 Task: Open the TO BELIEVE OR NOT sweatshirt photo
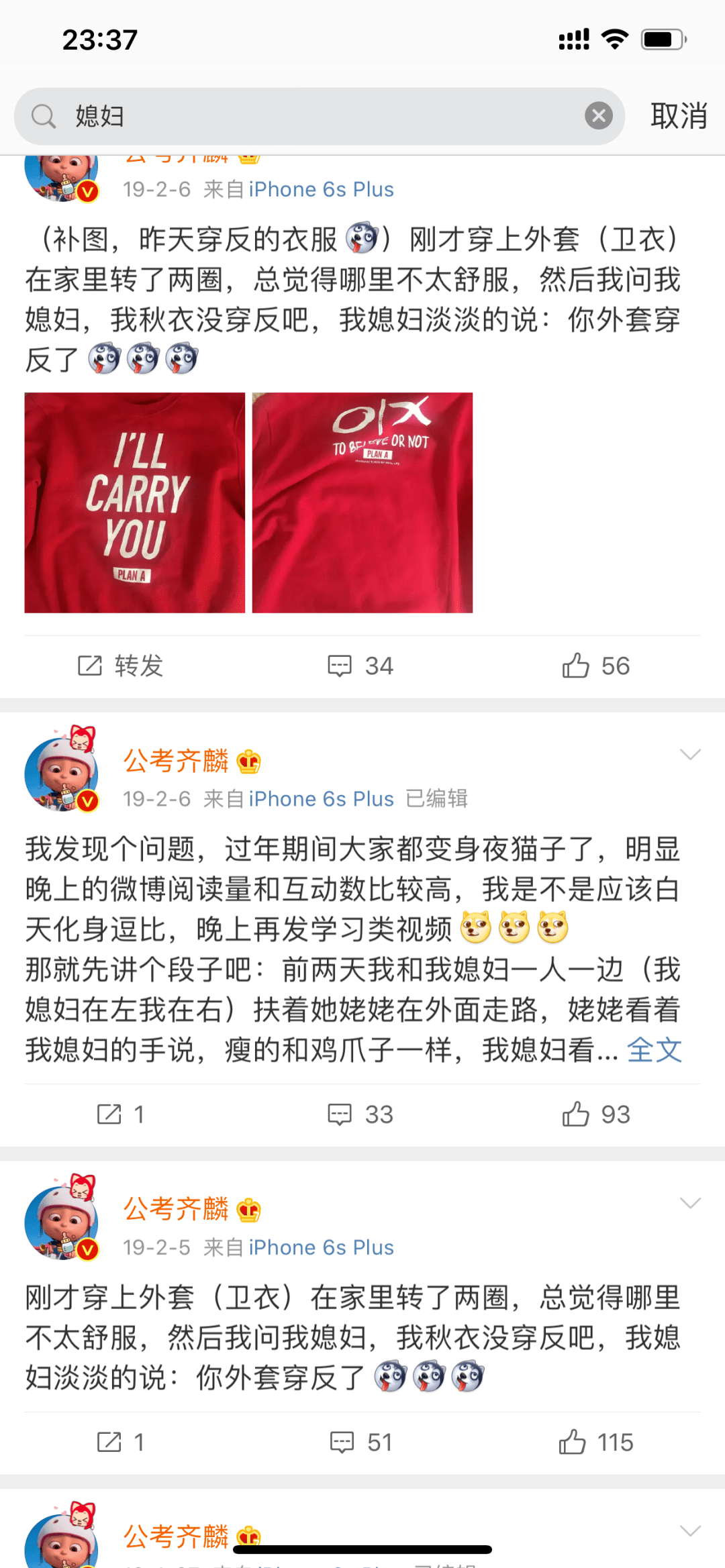(362, 503)
